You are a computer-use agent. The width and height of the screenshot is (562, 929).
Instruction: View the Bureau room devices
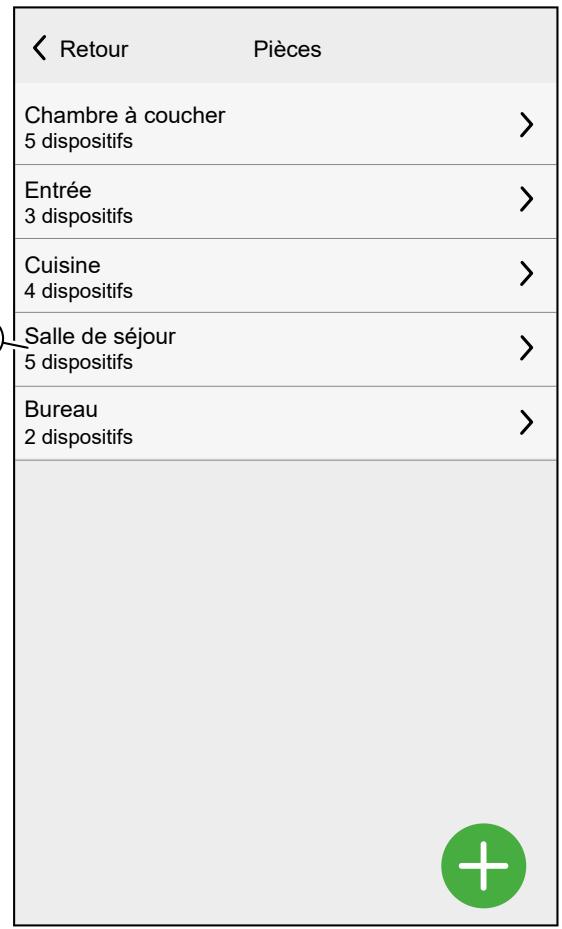[x=285, y=423]
